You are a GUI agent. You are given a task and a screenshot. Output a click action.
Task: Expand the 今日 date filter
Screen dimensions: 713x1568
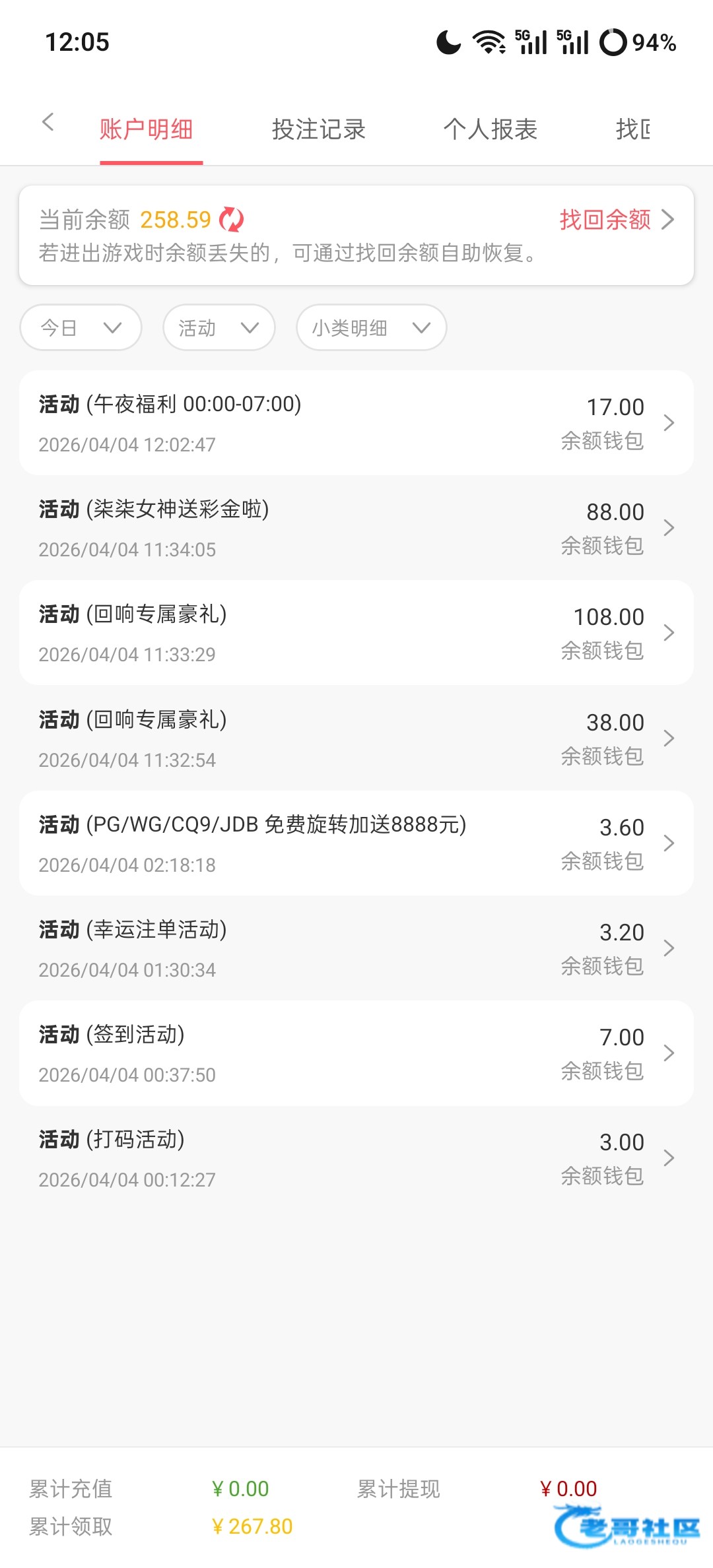(81, 327)
